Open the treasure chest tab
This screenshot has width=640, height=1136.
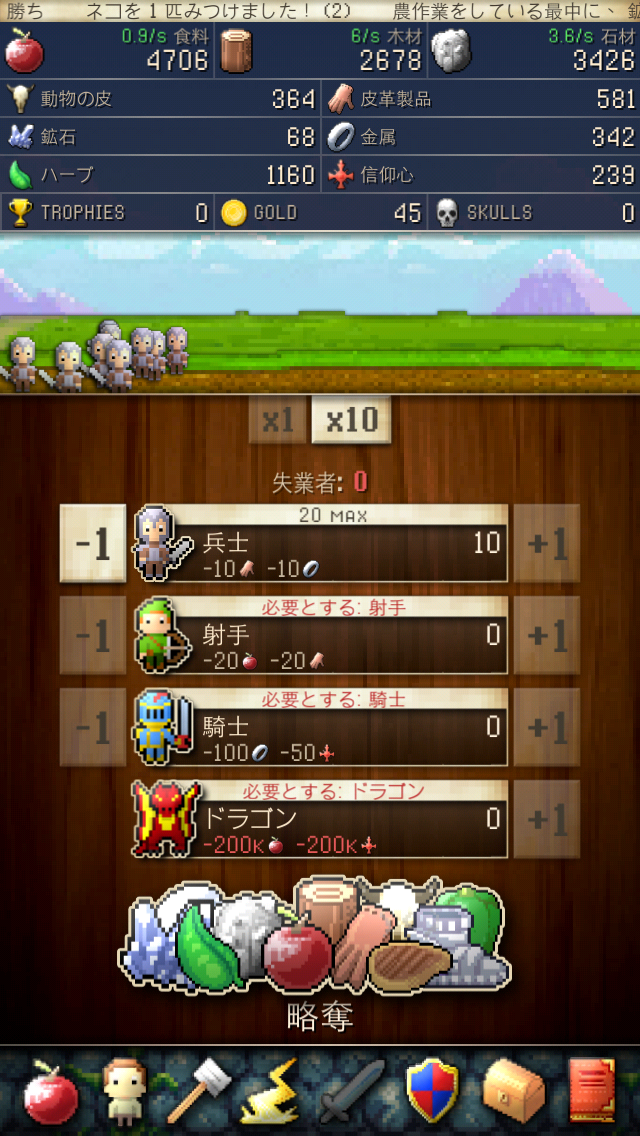[x=513, y=1092]
